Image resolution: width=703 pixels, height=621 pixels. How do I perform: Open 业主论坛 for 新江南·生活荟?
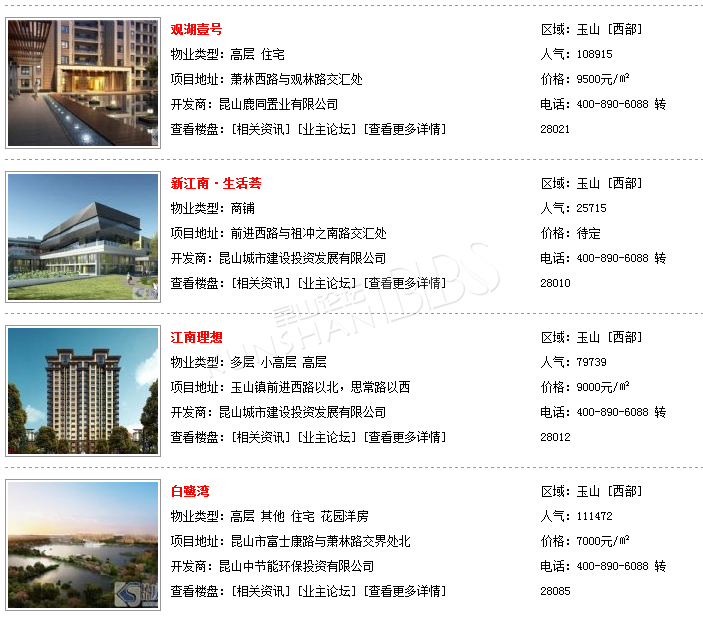[327, 283]
